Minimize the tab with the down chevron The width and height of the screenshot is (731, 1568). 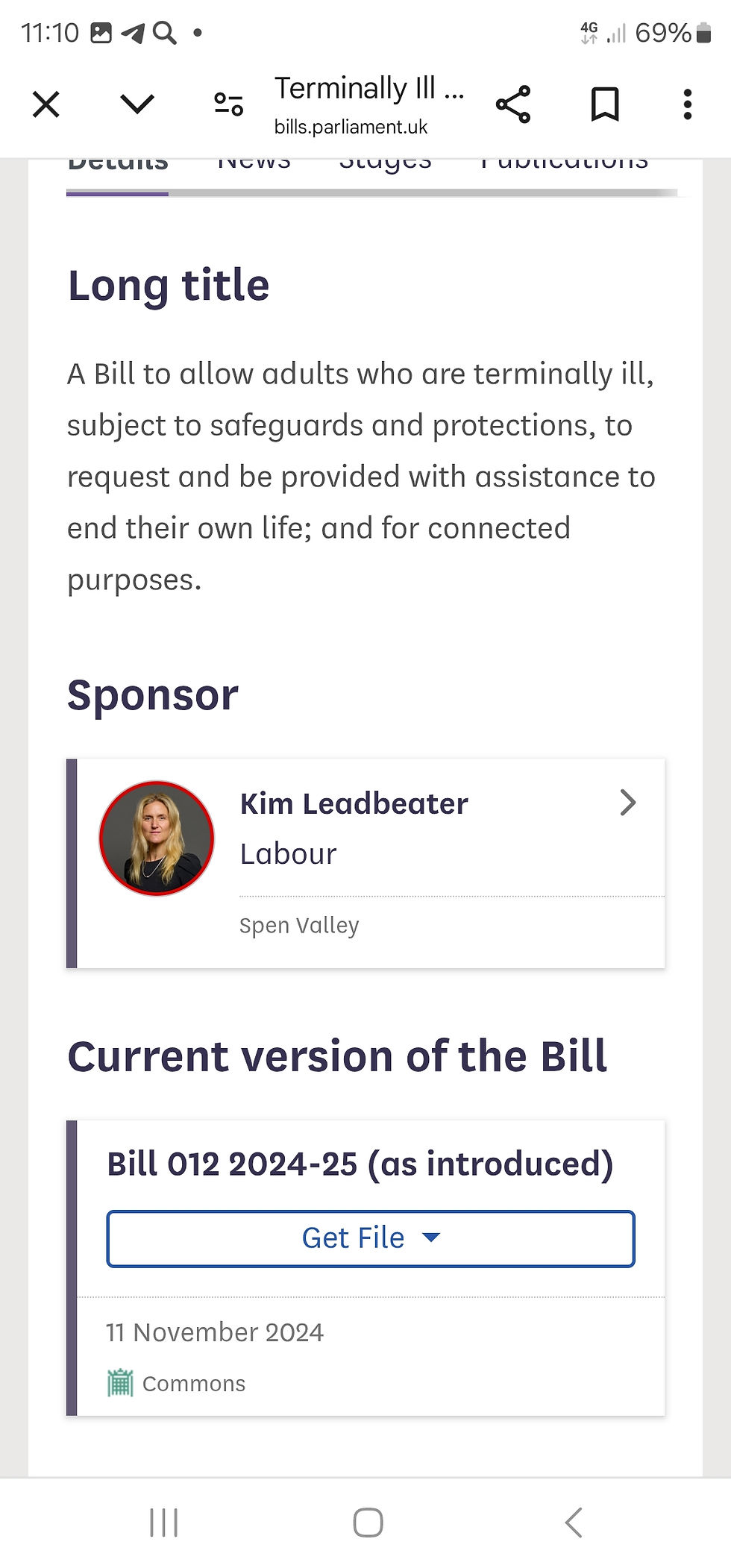[x=137, y=104]
